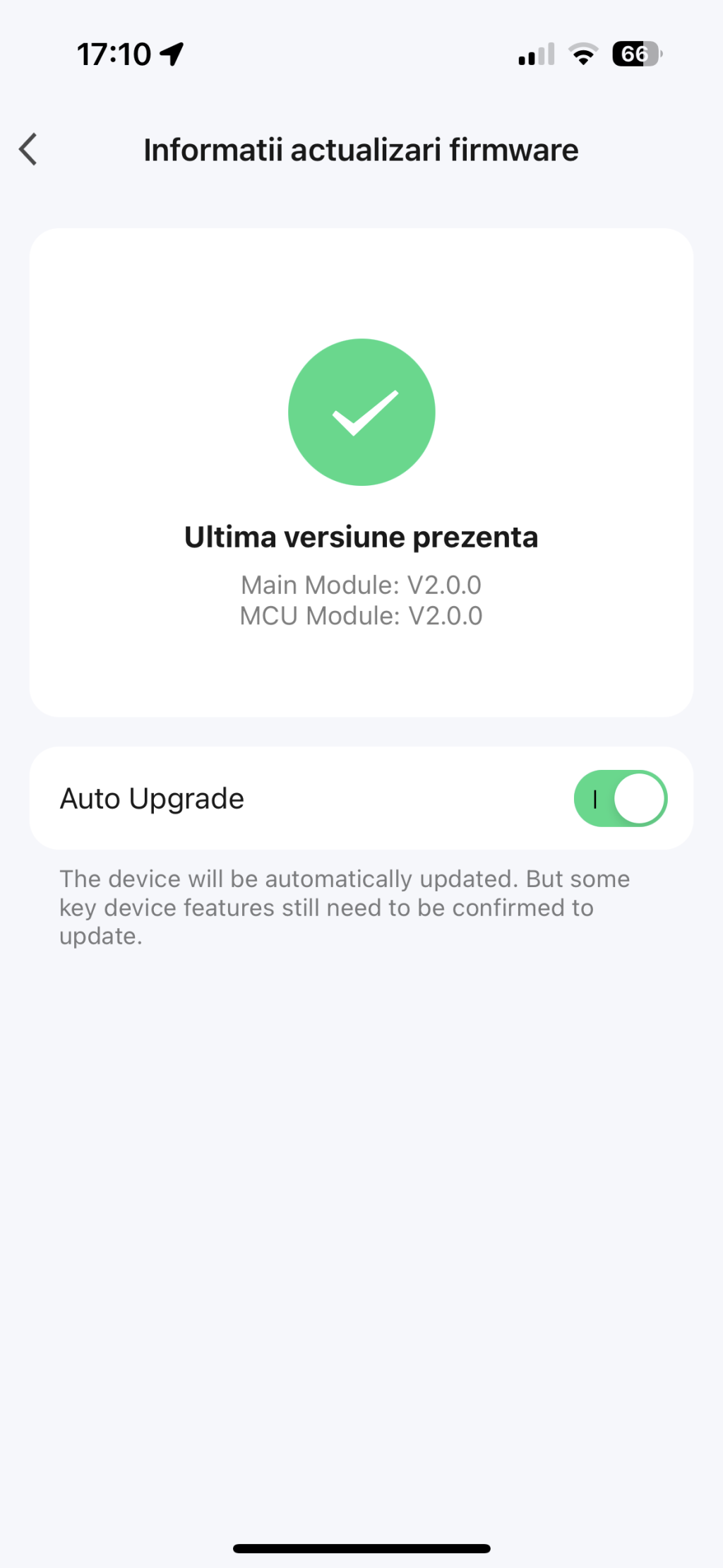
Task: Disable the Auto Upgrade switch
Action: click(x=620, y=797)
